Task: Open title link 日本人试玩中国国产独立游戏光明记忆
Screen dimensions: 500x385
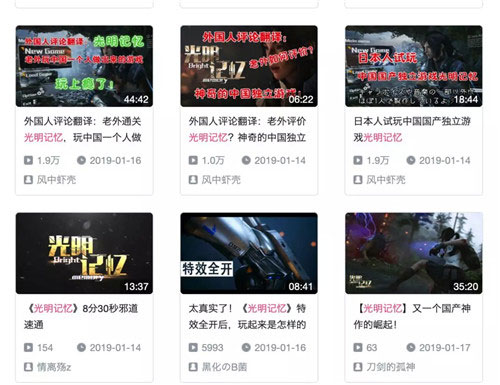Action: point(412,129)
